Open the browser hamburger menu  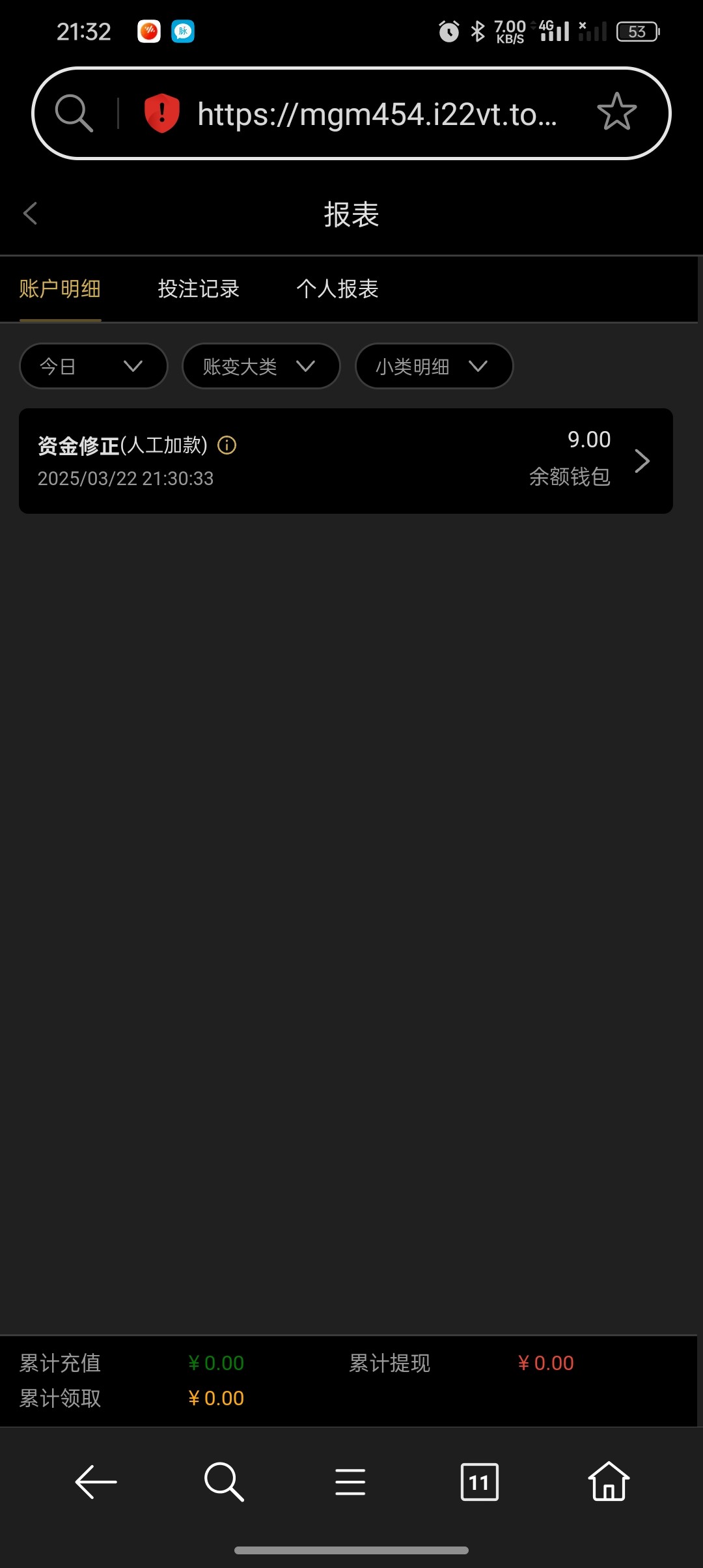point(350,1482)
